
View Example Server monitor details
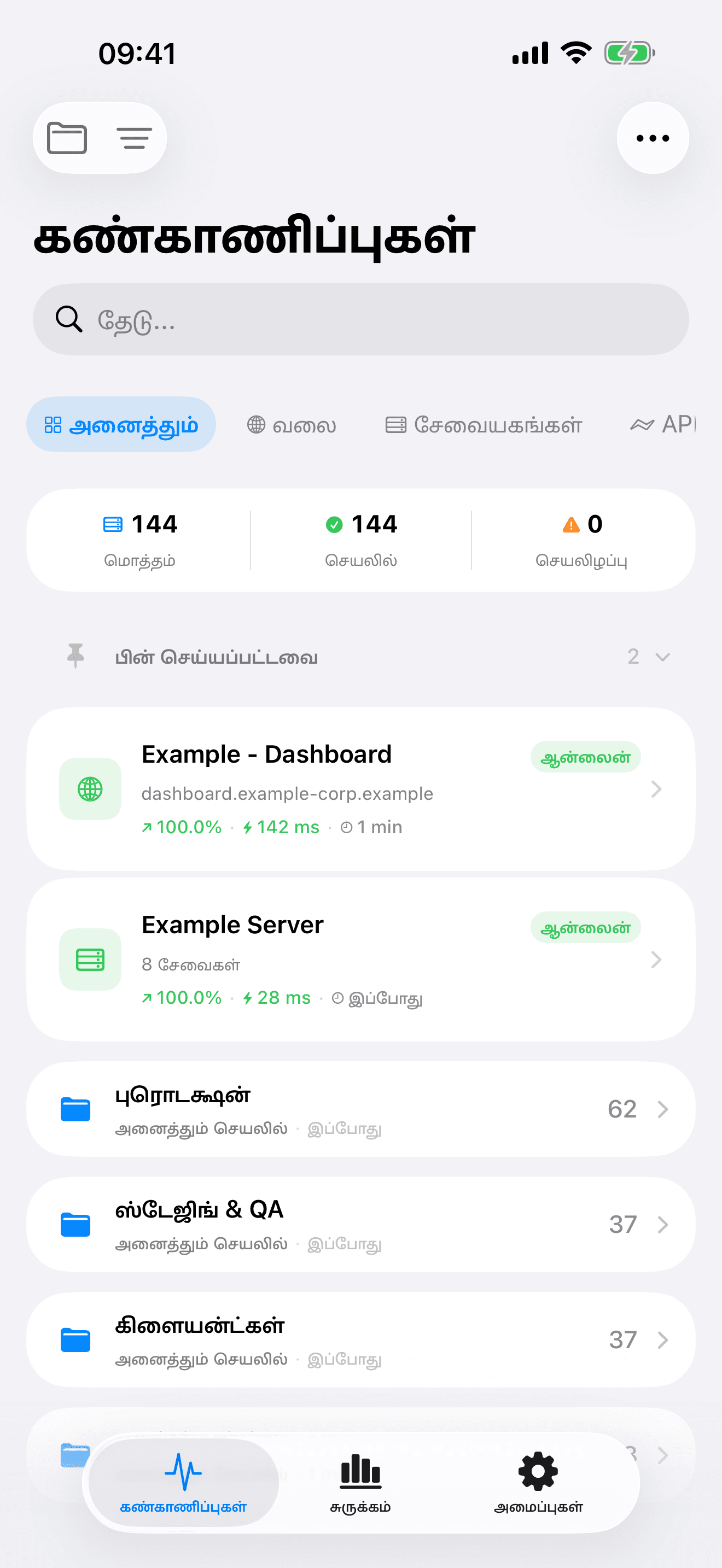(360, 959)
